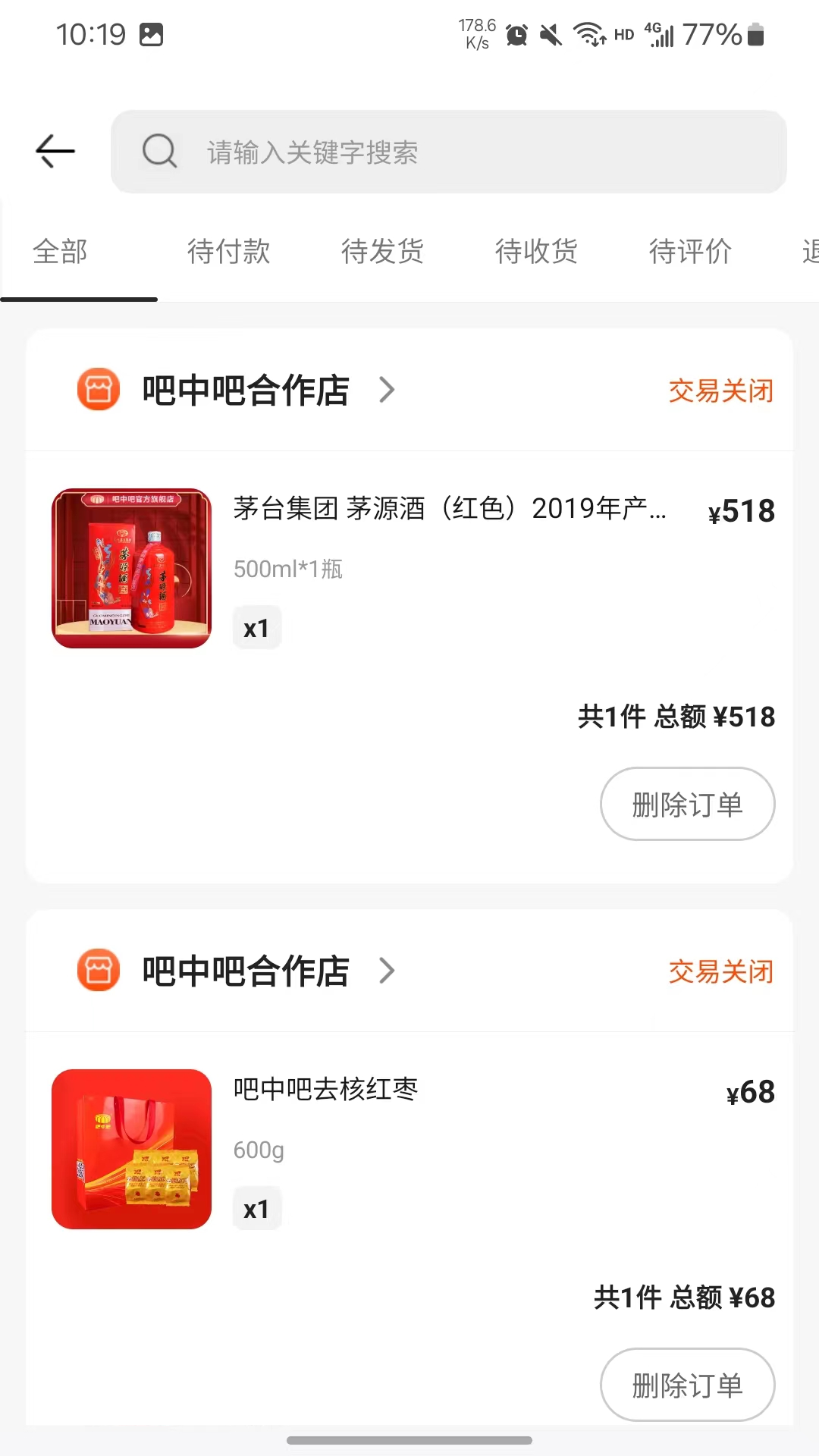
Task: Tap the battery indicator icon
Action: pos(753,33)
